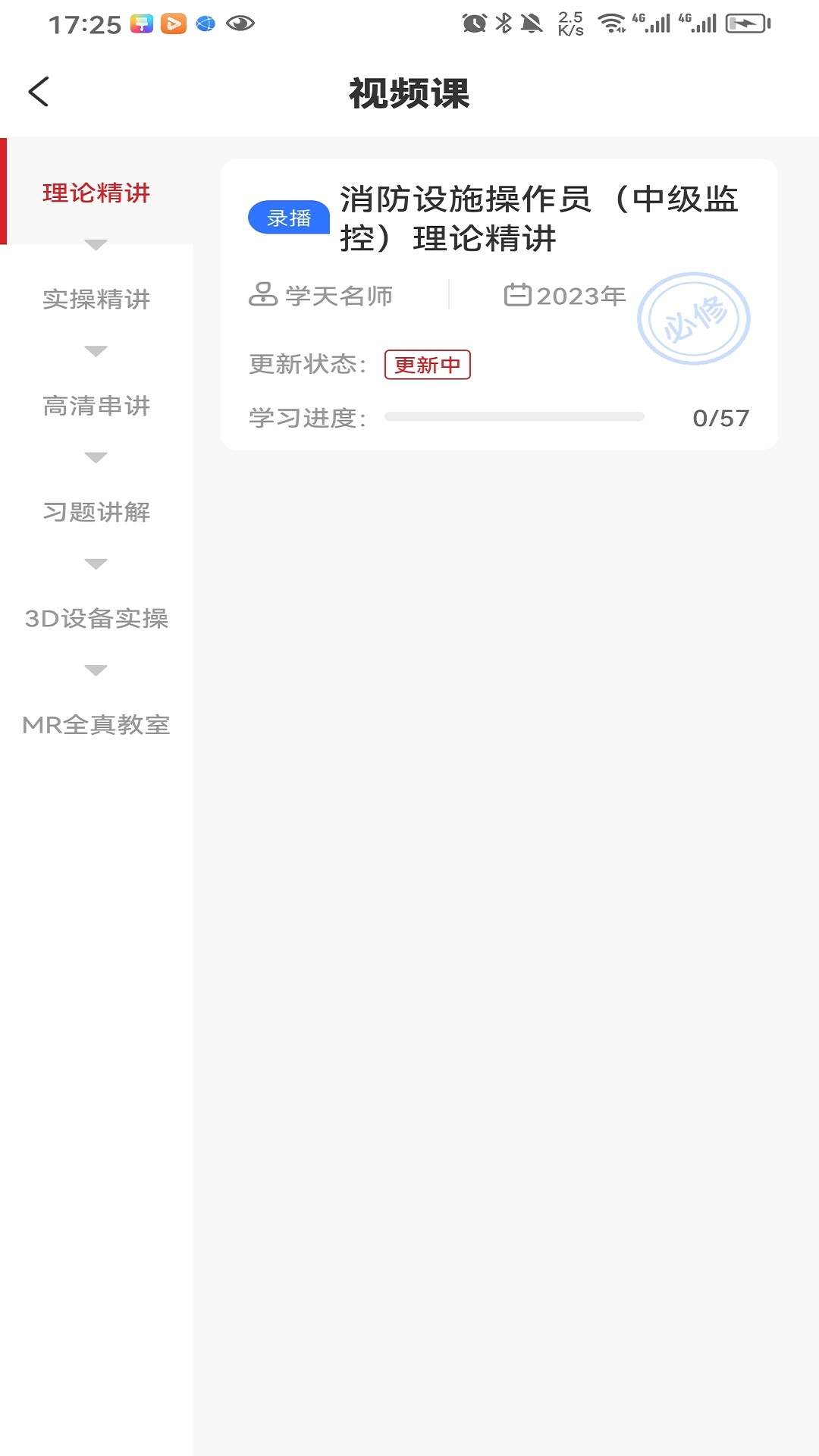
Task: Expand the arrow under 高清串讲
Action: tap(96, 456)
